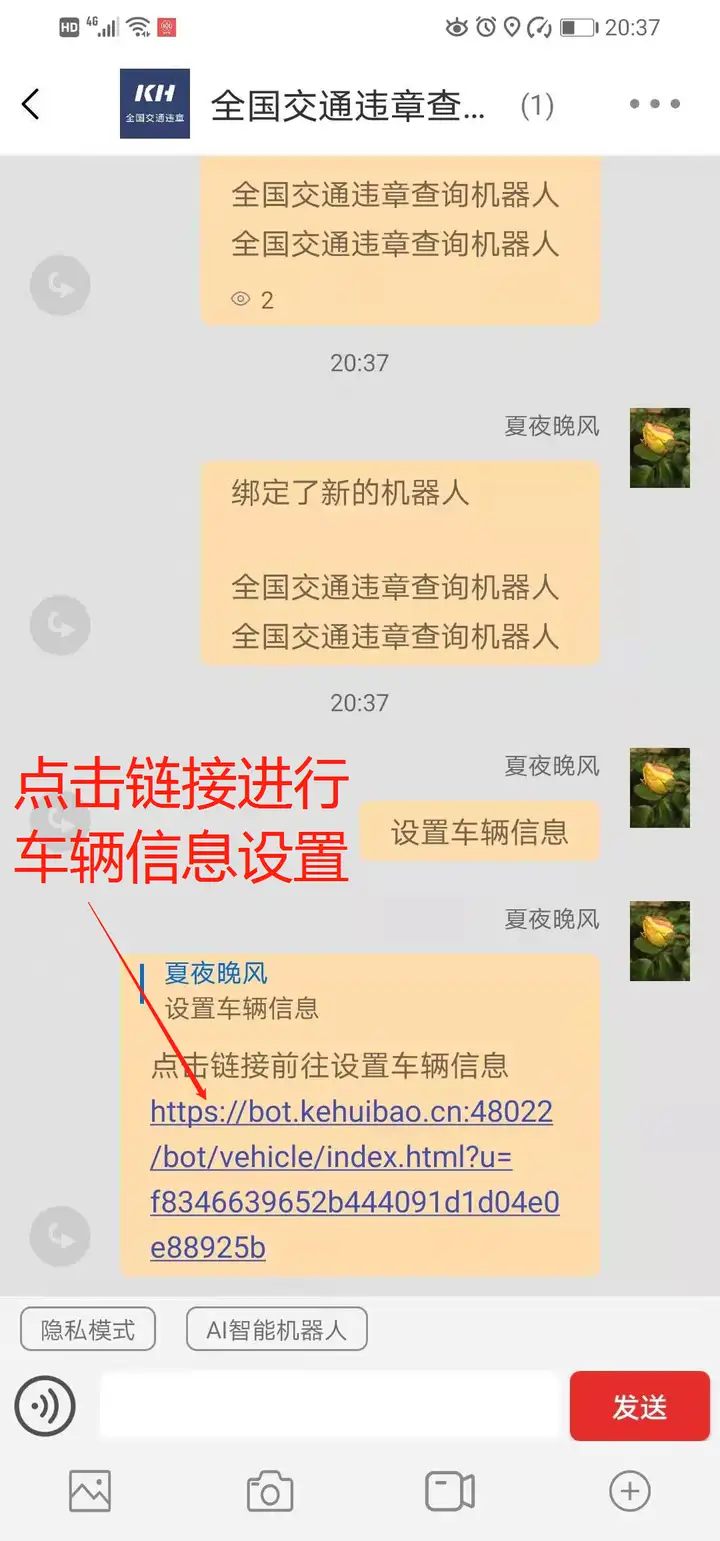Open the 全国交通违章 group avatar in the header

(x=155, y=103)
